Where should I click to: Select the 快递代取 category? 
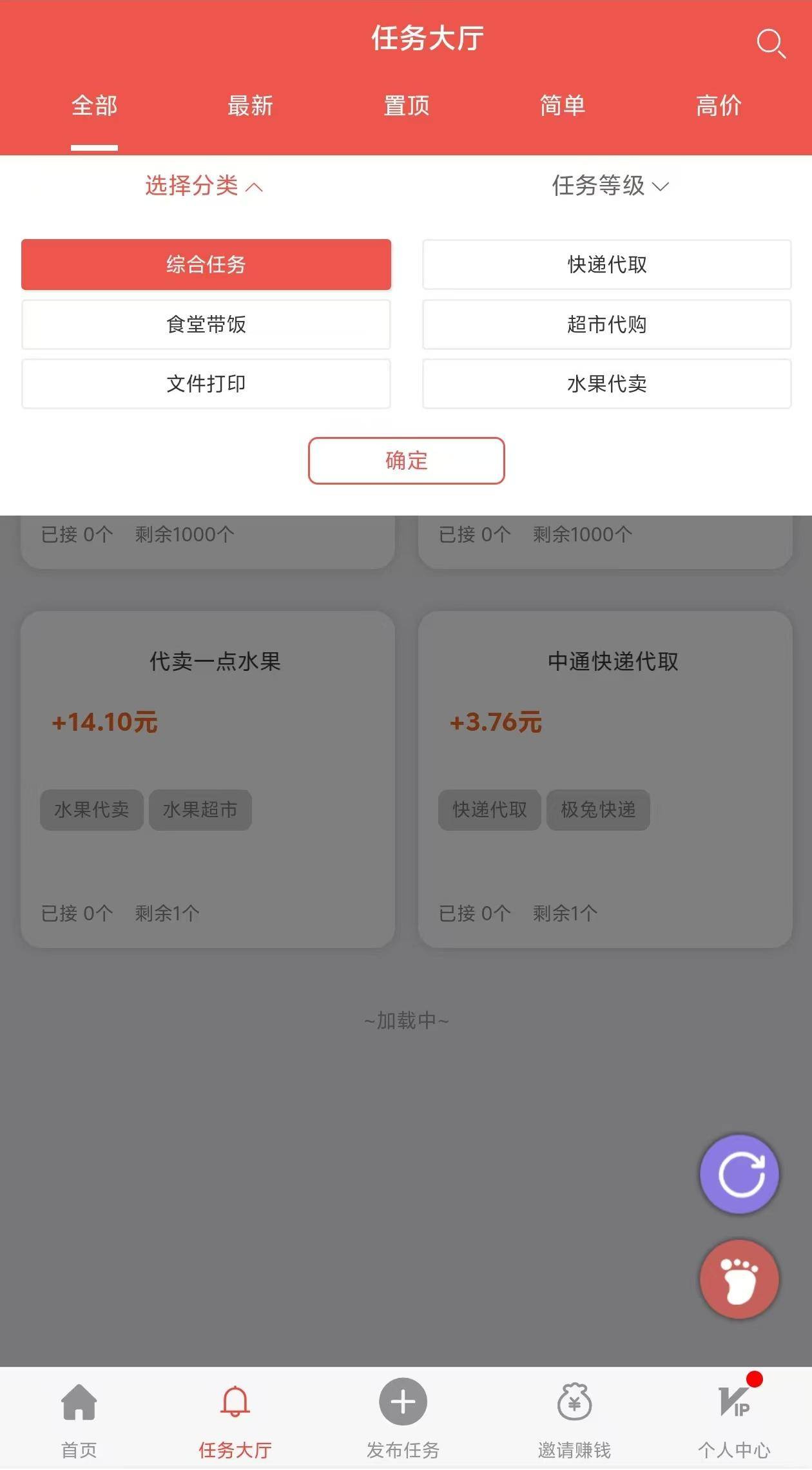tap(606, 264)
